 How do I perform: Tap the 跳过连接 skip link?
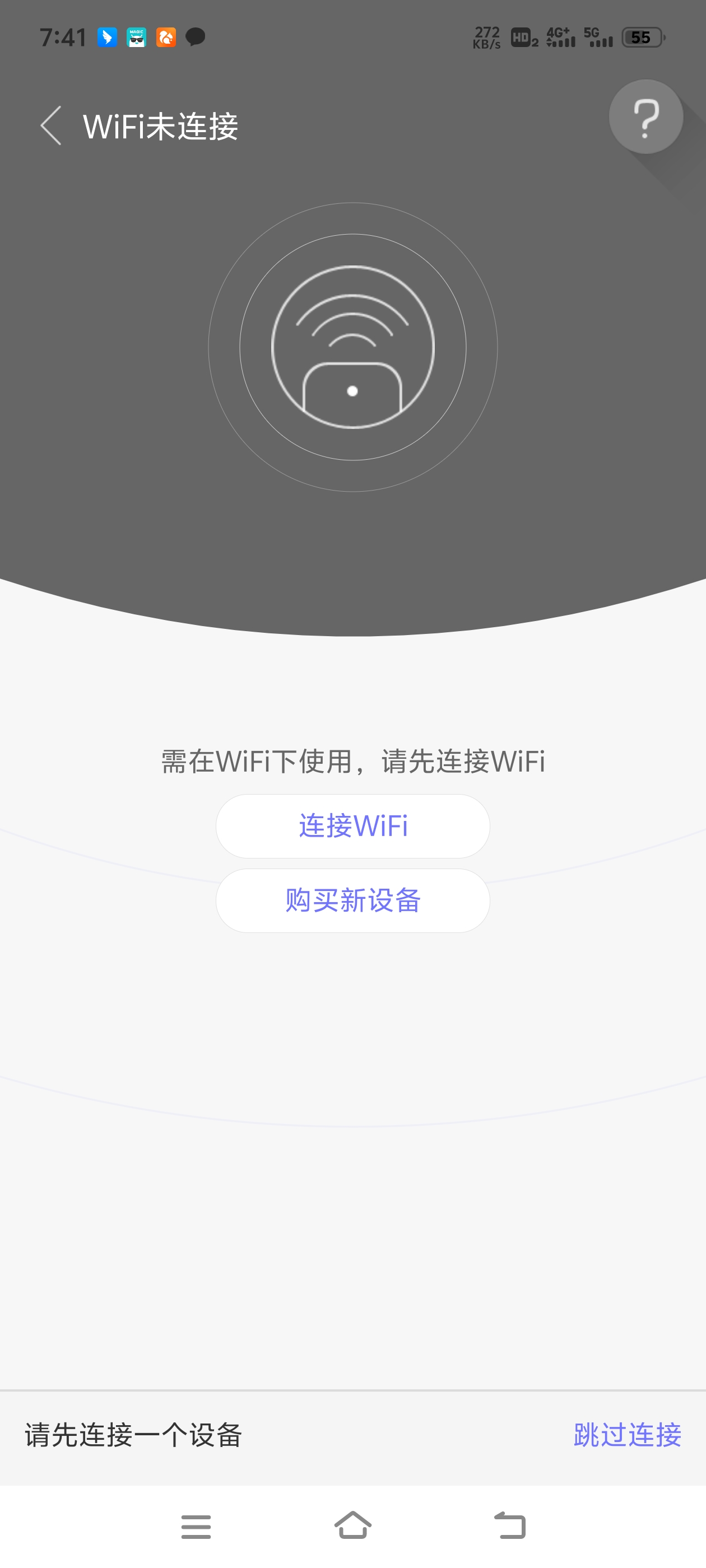click(x=627, y=1435)
